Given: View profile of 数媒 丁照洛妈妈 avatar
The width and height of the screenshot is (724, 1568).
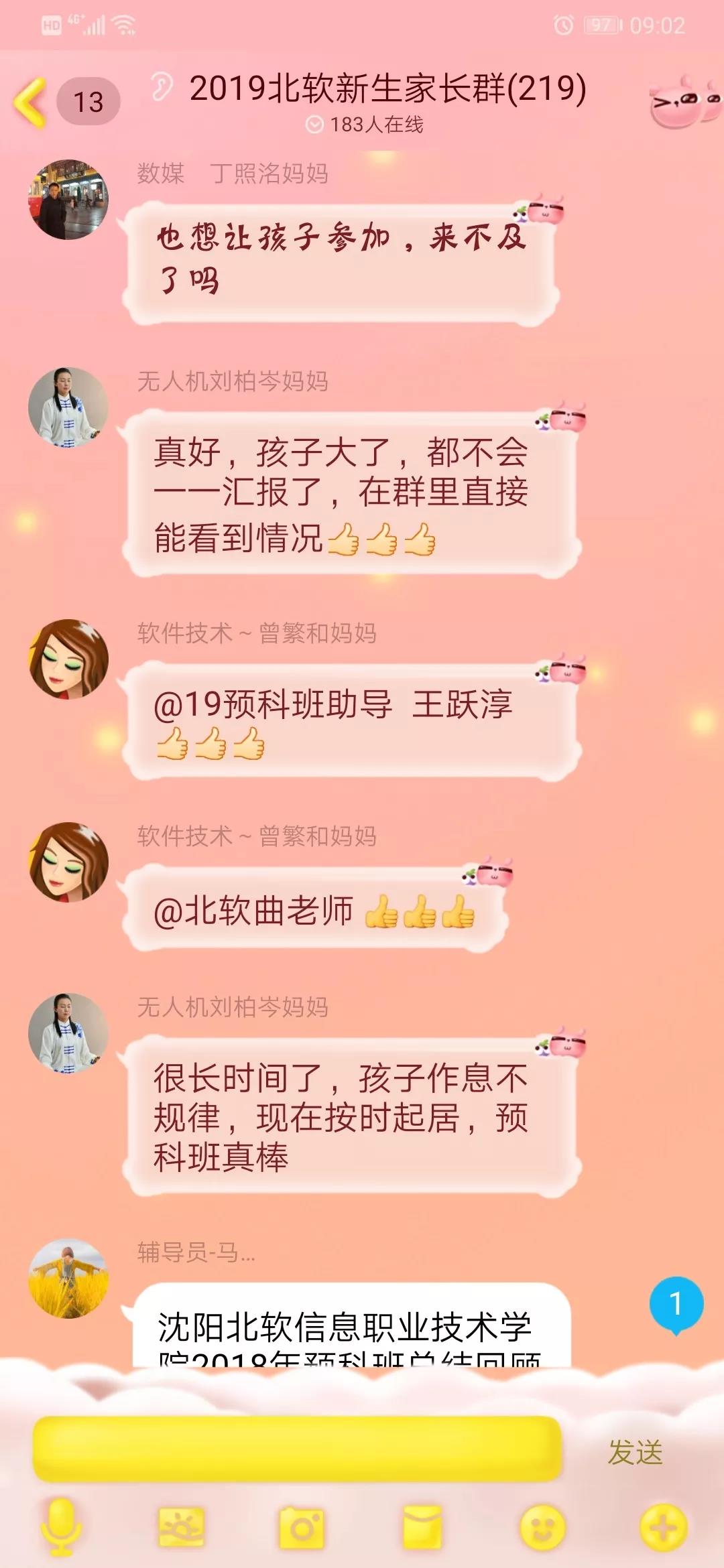Looking at the screenshot, I should point(68,200).
